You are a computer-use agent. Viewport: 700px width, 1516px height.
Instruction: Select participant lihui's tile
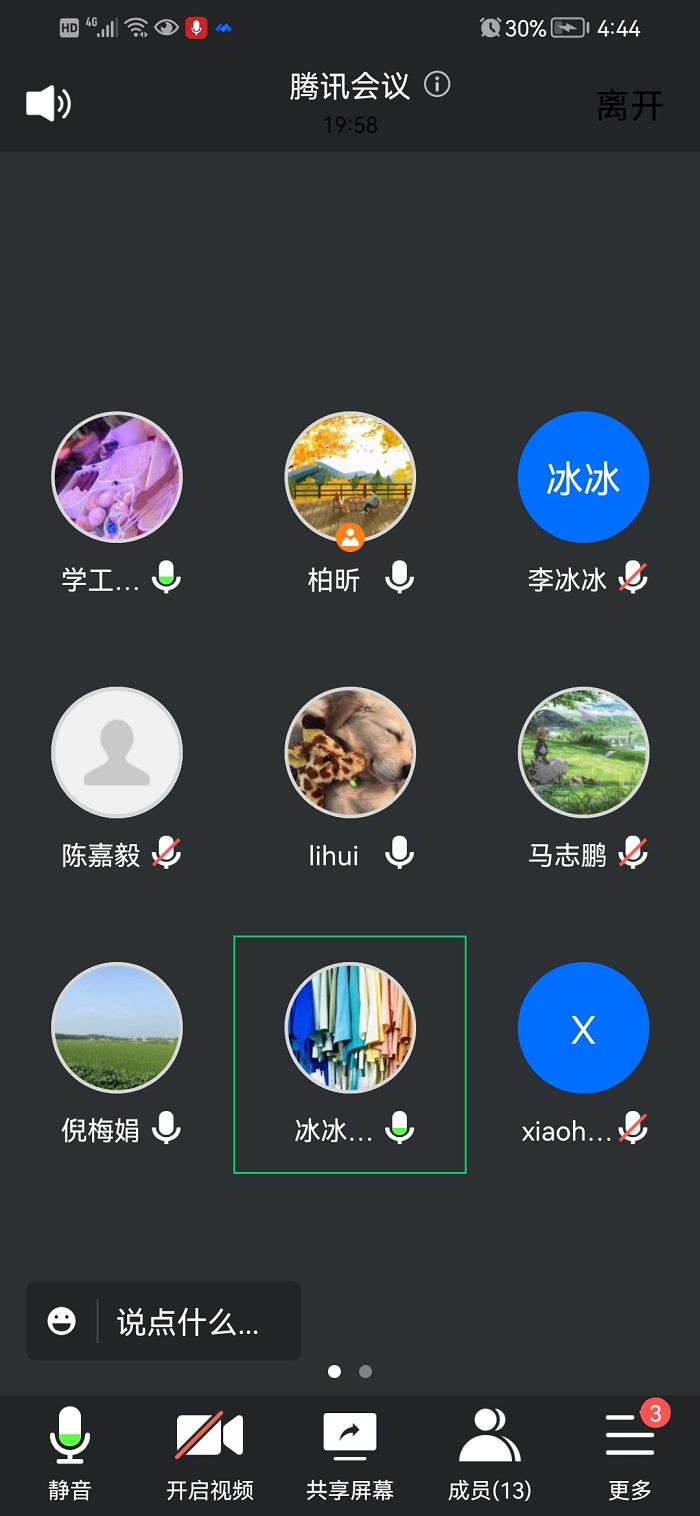[x=350, y=753]
